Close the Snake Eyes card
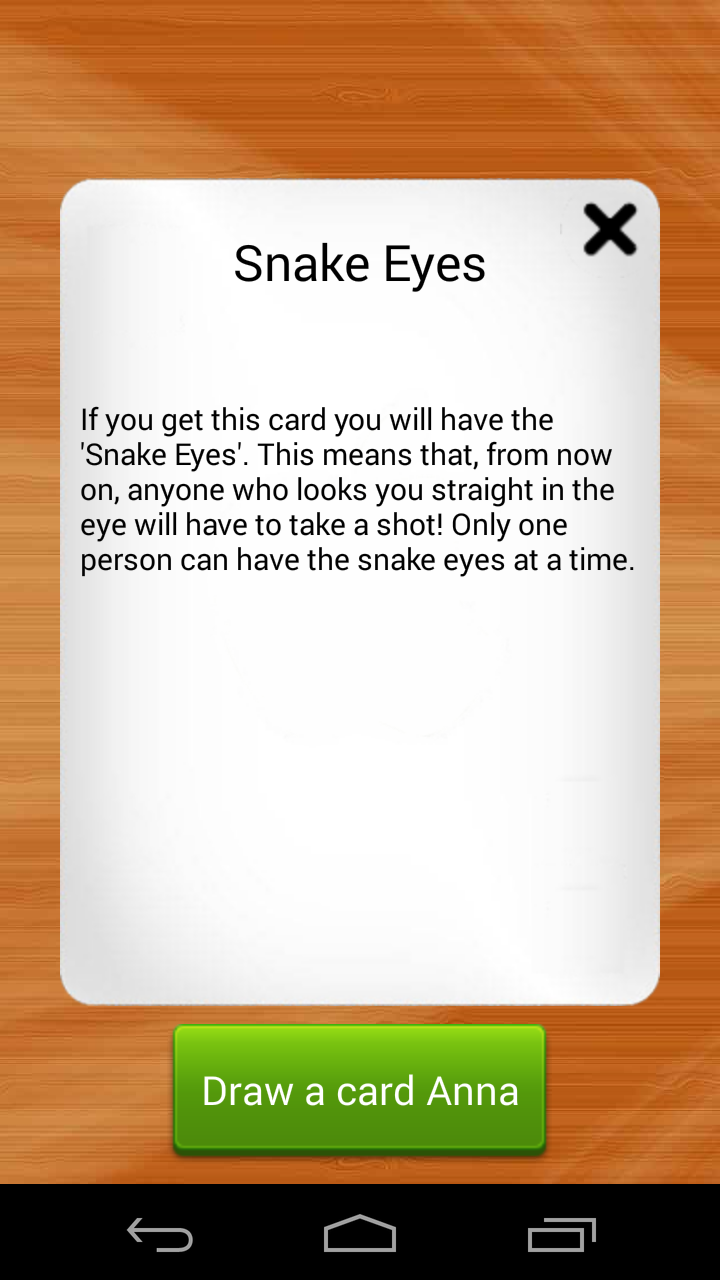This screenshot has width=720, height=1280. 610,230
